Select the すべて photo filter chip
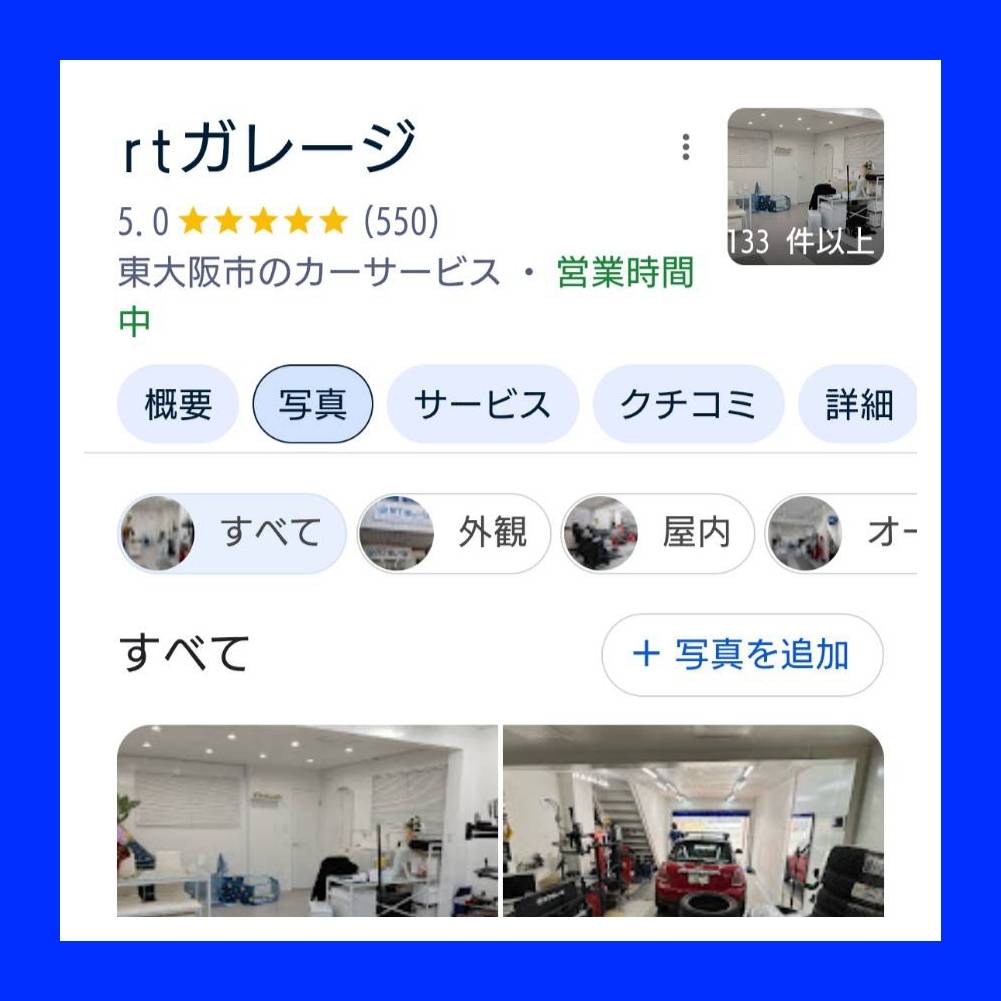The width and height of the screenshot is (1001, 1001). point(232,533)
